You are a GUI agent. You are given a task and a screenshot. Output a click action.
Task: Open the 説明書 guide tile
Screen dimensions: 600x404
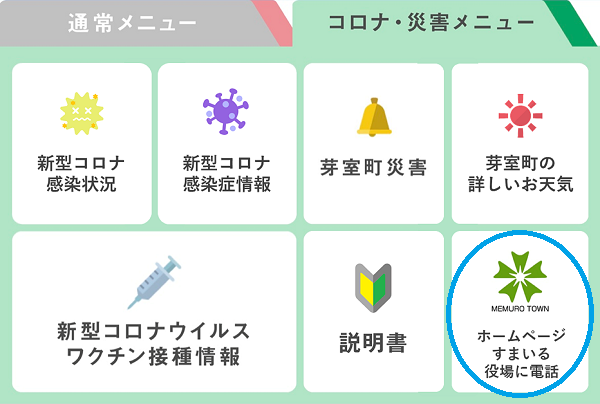coord(374,312)
